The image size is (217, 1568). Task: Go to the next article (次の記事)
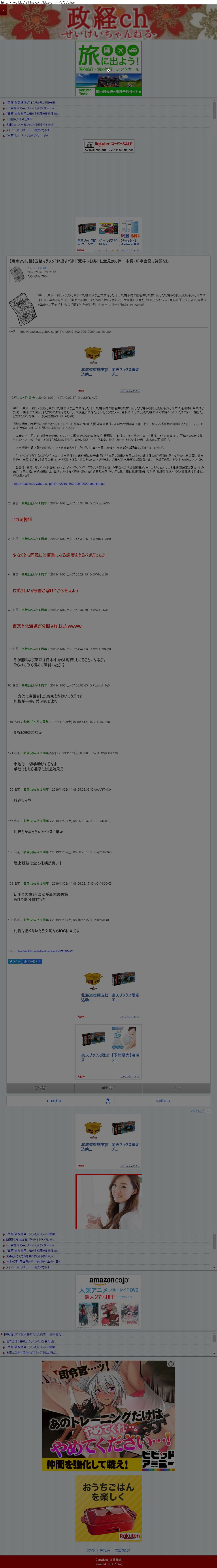pyautogui.click(x=162, y=1100)
